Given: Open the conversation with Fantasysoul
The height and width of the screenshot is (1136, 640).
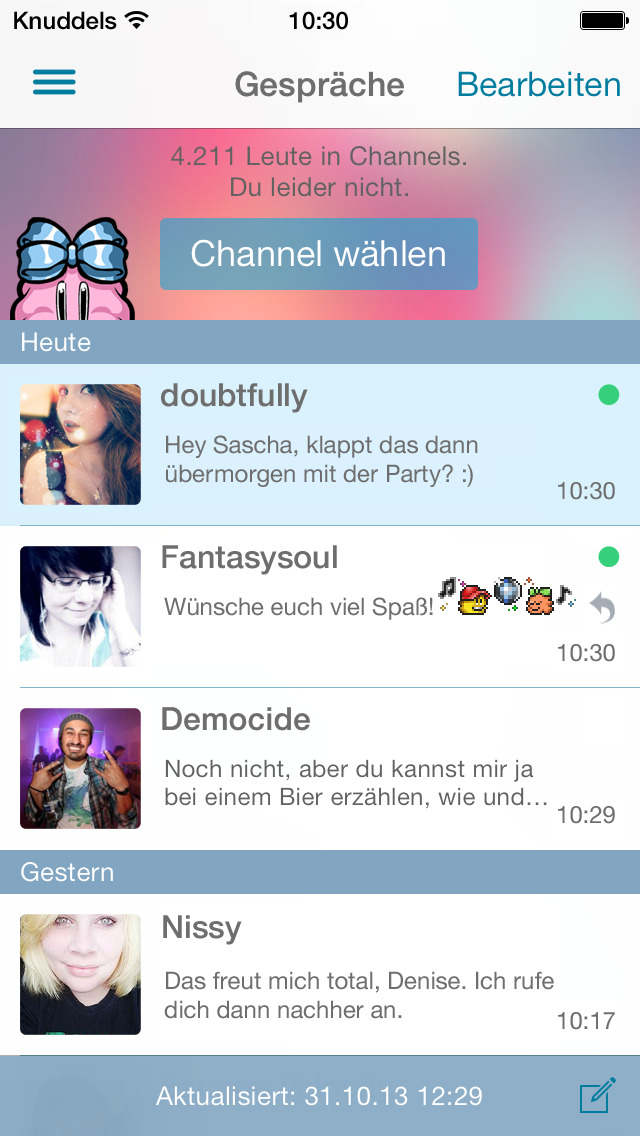Looking at the screenshot, I should pyautogui.click(x=330, y=607).
